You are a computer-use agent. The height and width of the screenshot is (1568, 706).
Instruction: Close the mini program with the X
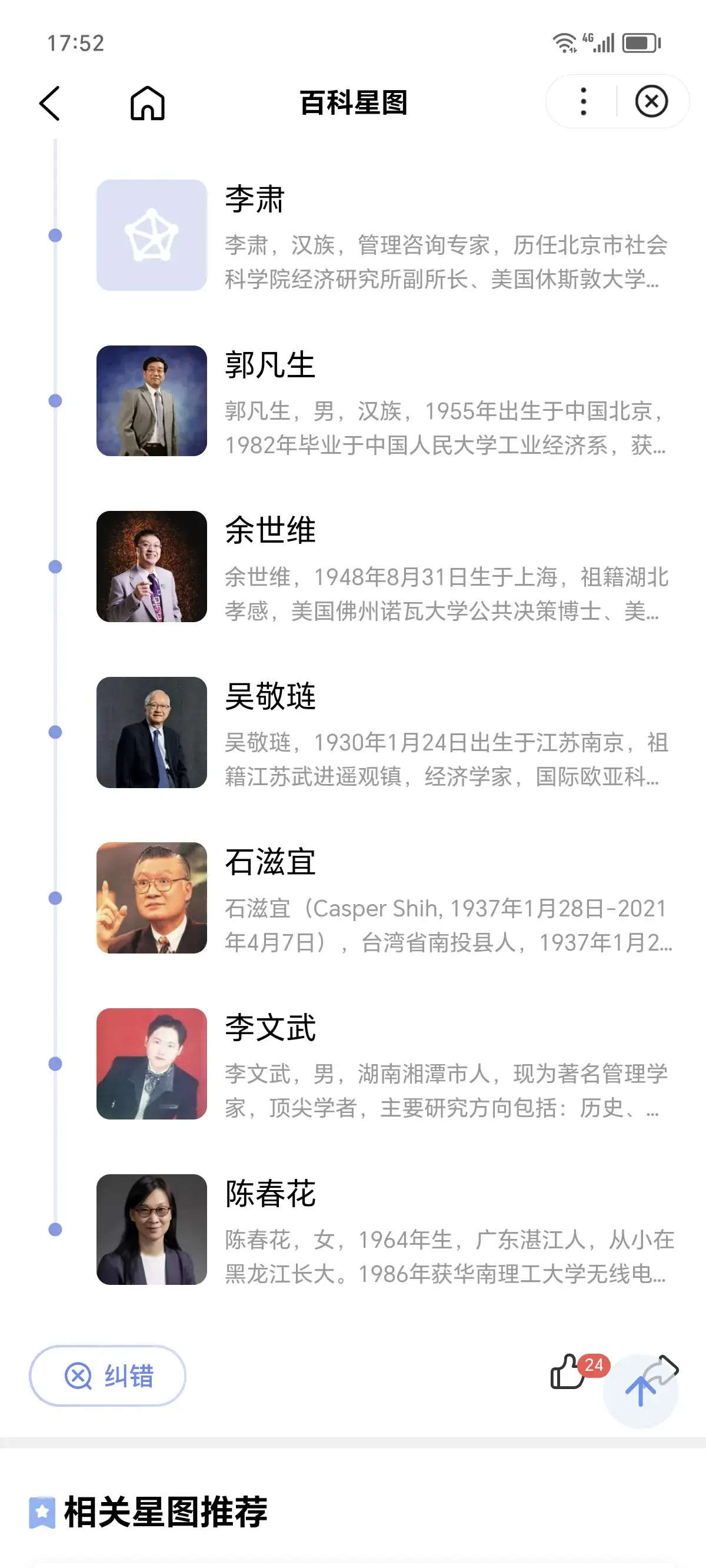coord(651,102)
